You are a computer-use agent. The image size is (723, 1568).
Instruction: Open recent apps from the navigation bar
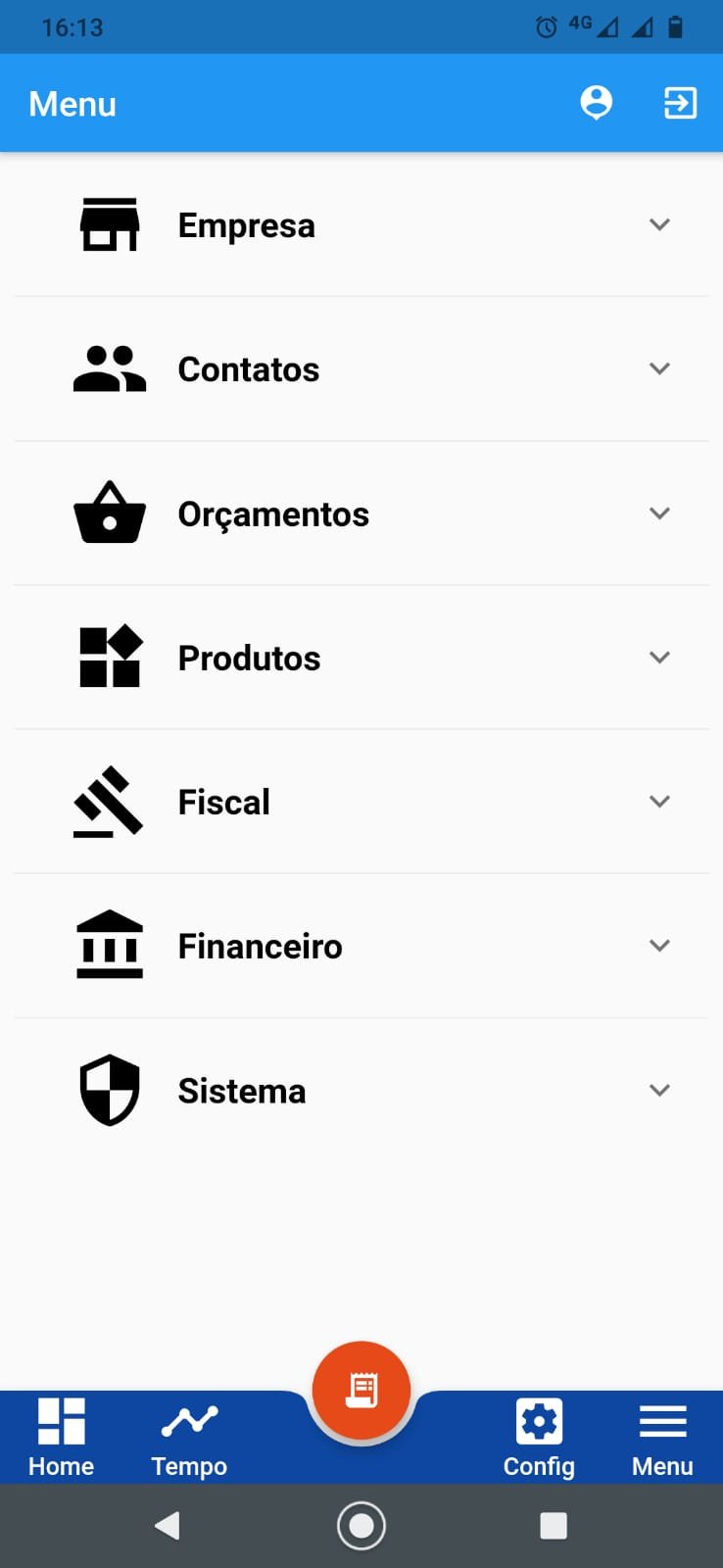(554, 1525)
